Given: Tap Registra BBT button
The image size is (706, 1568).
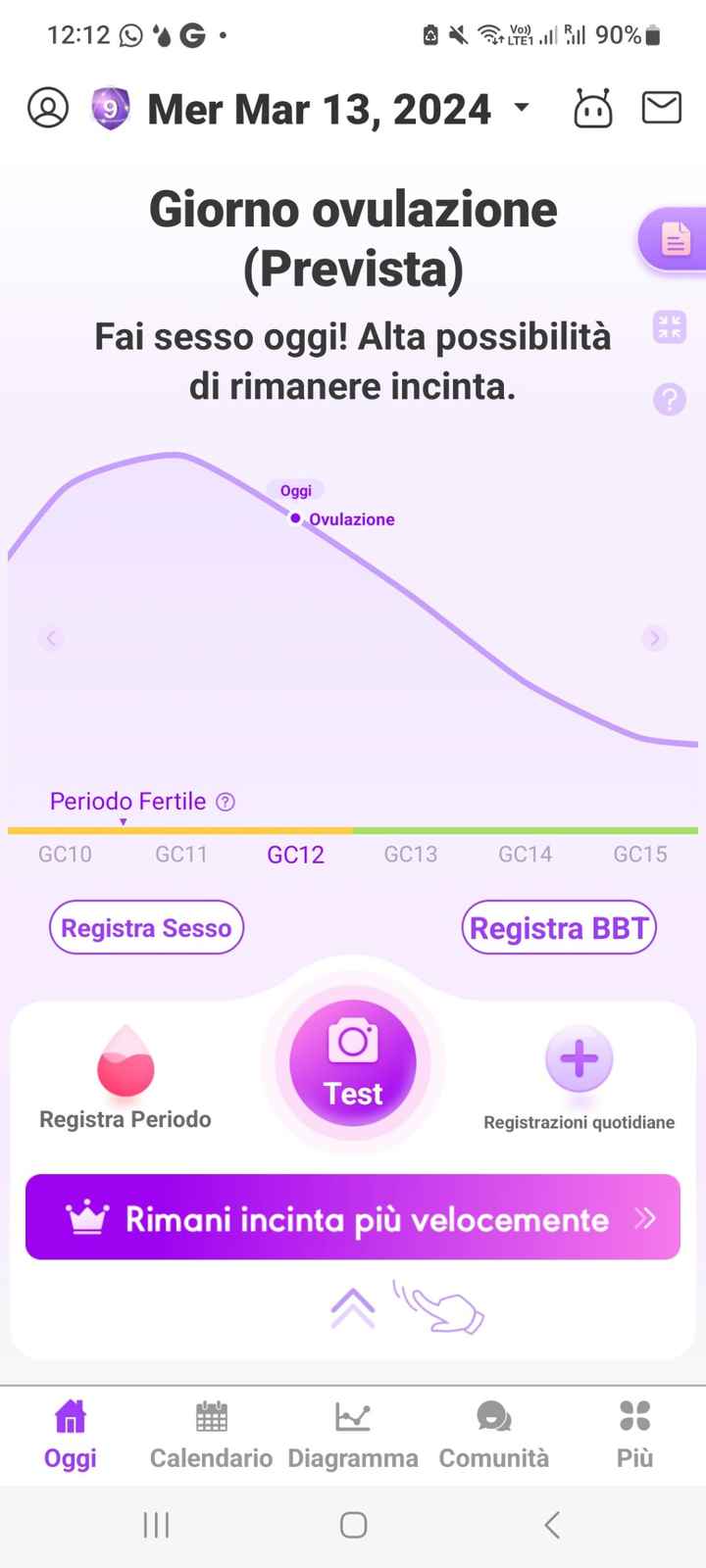Looking at the screenshot, I should tap(559, 928).
